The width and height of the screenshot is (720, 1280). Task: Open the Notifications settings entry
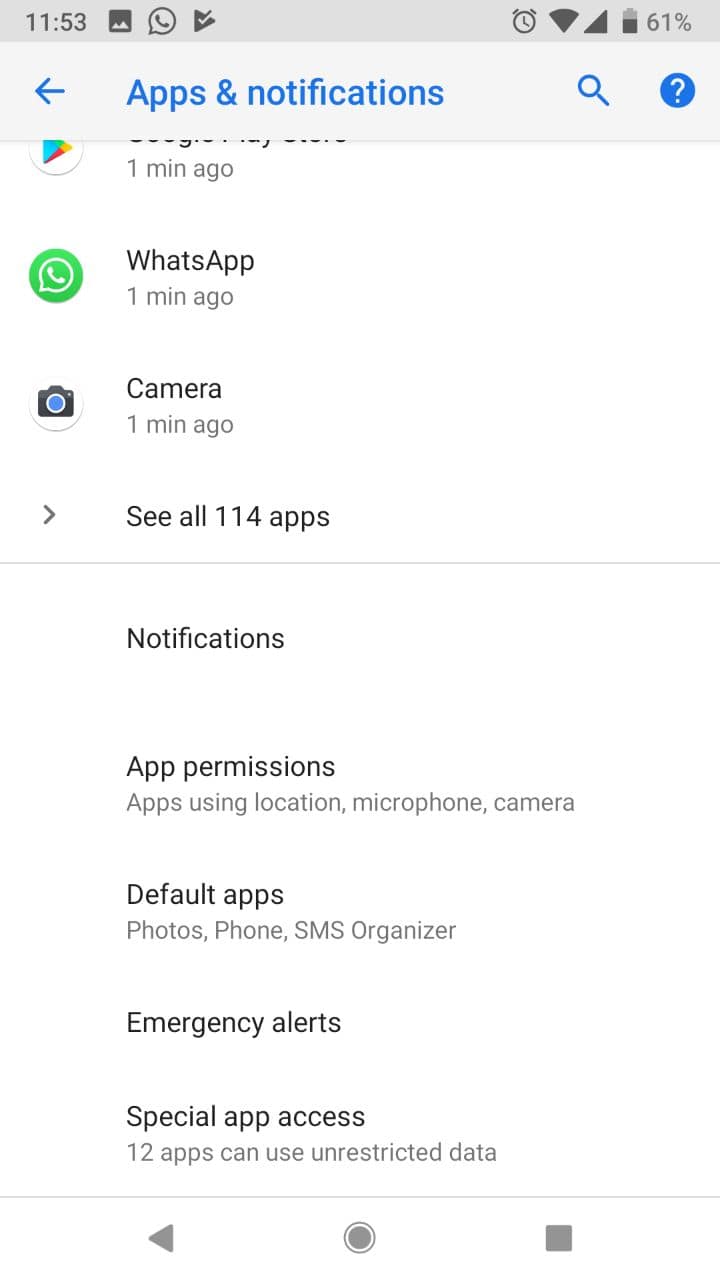205,637
